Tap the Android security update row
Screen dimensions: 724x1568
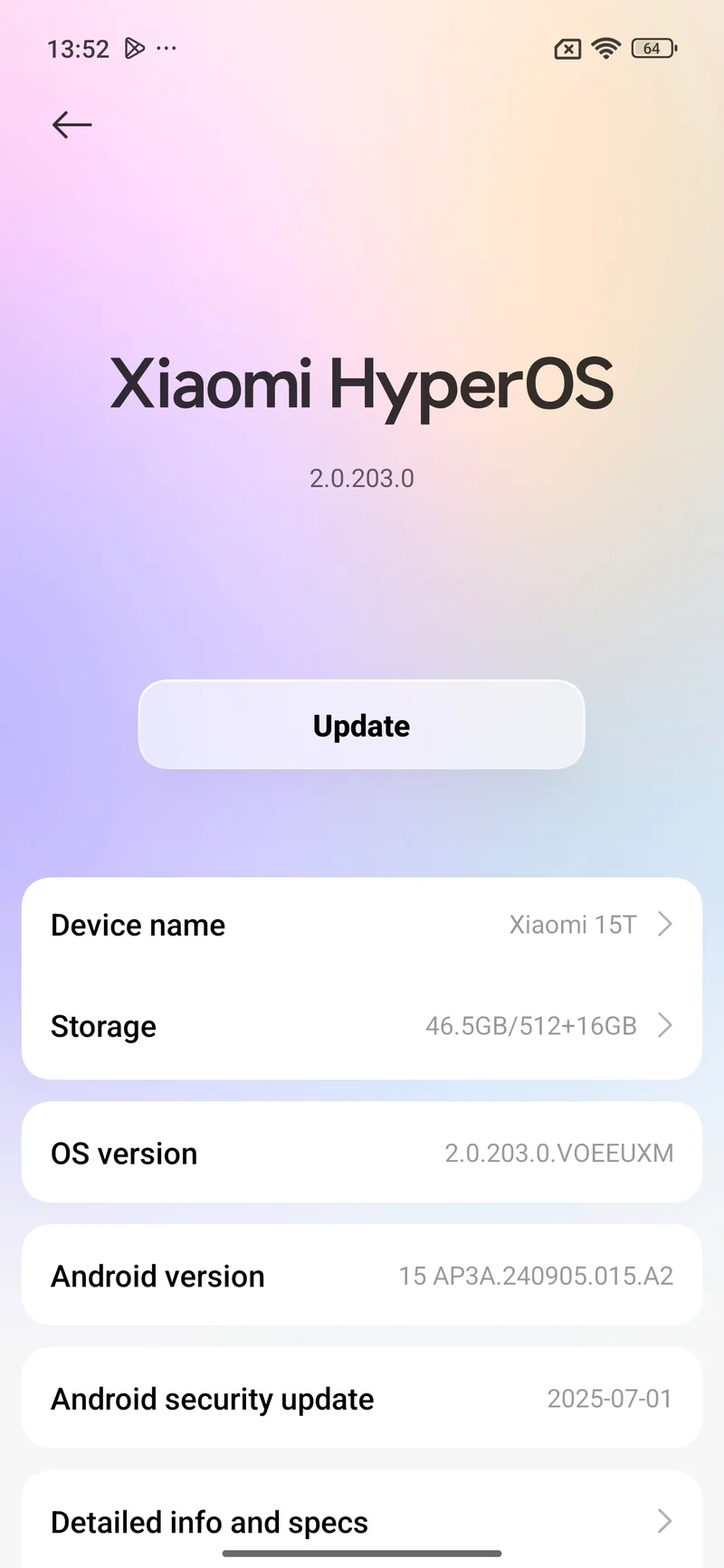point(362,1399)
